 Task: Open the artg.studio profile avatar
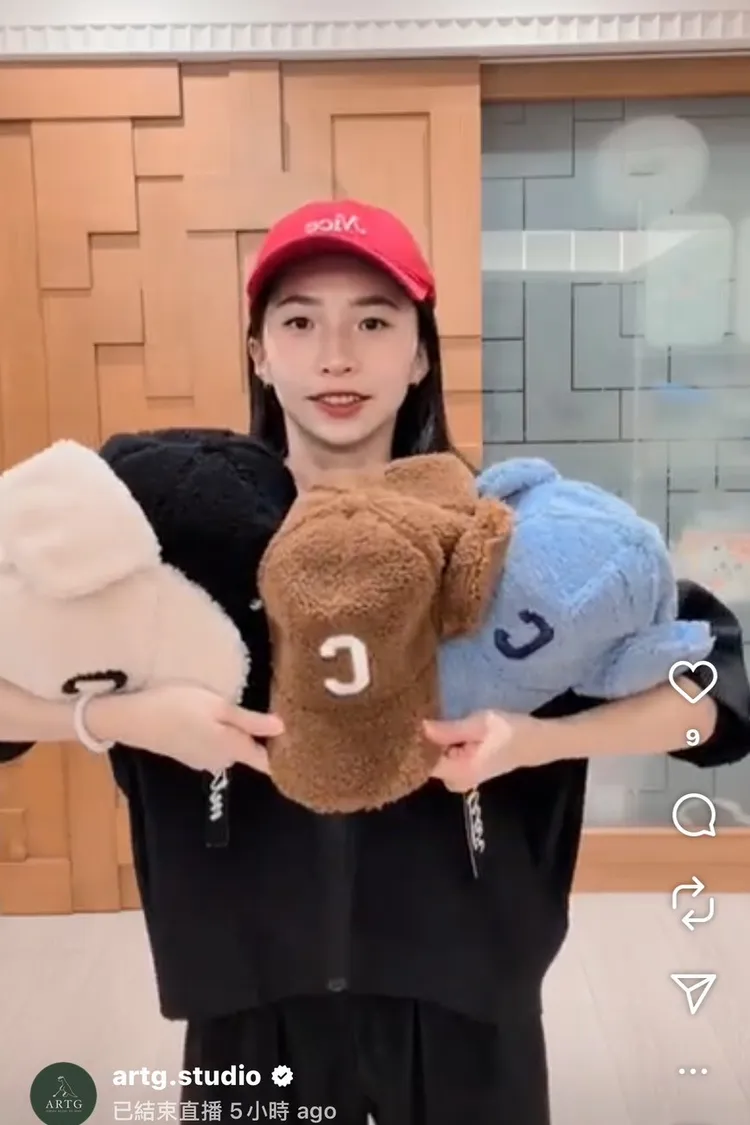[63, 1092]
